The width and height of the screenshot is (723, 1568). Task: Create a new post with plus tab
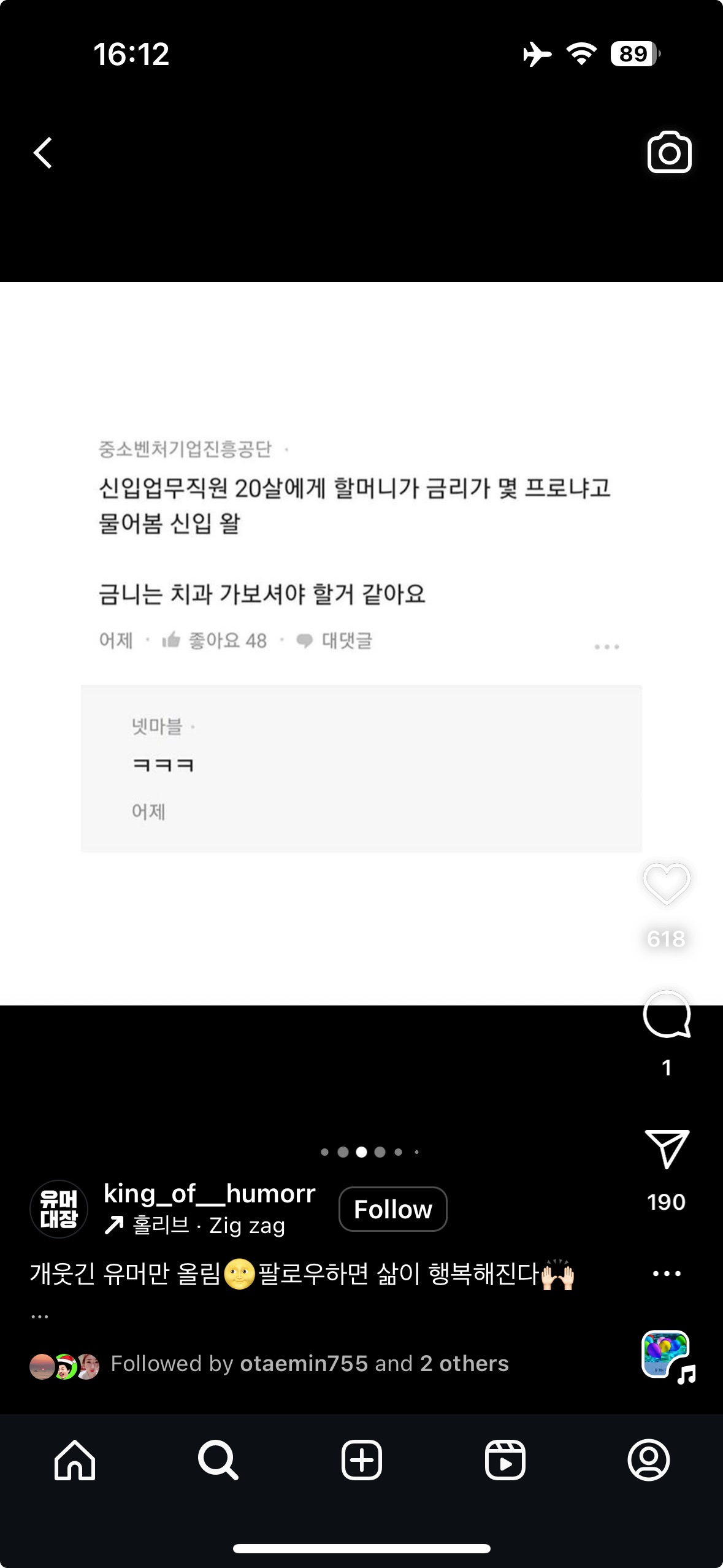pyautogui.click(x=361, y=1460)
